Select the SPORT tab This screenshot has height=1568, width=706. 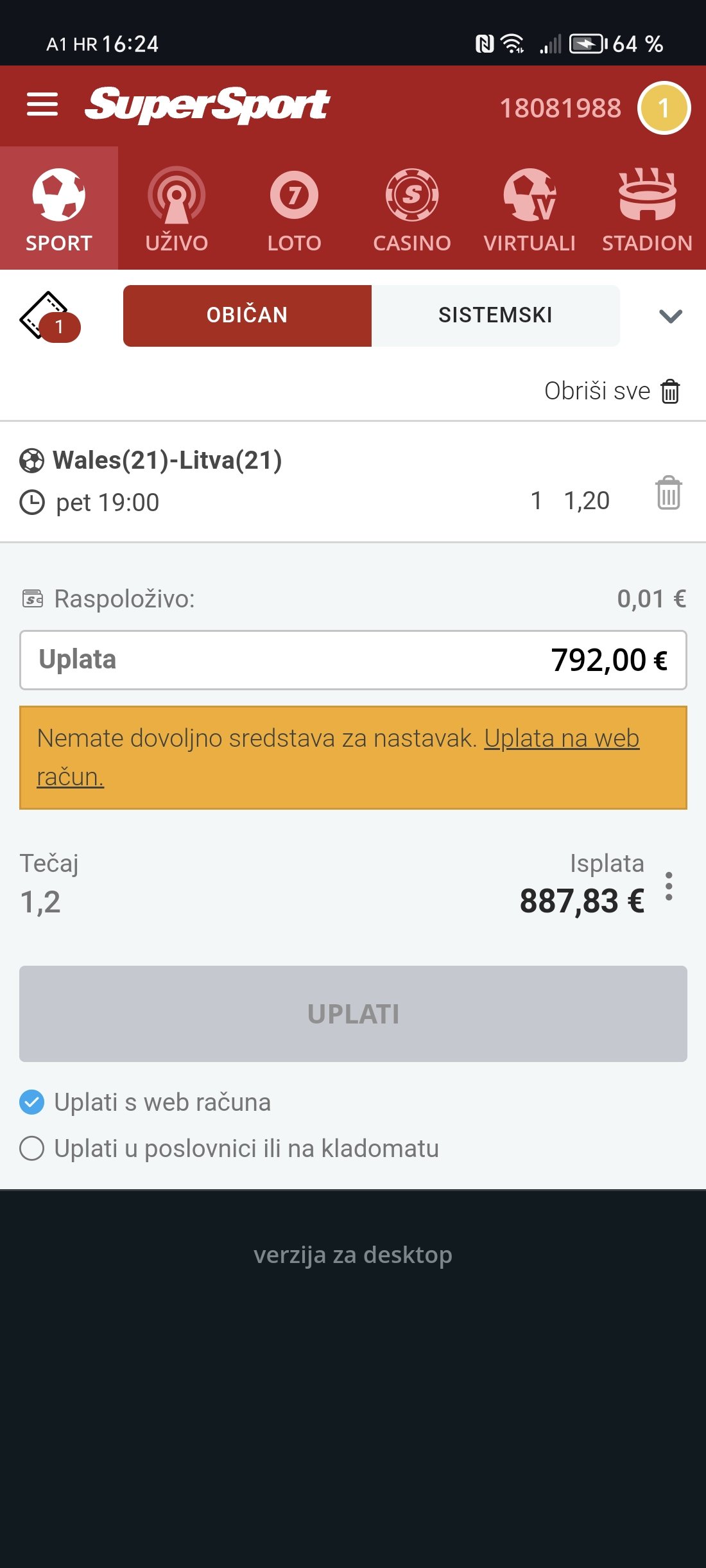[x=59, y=209]
